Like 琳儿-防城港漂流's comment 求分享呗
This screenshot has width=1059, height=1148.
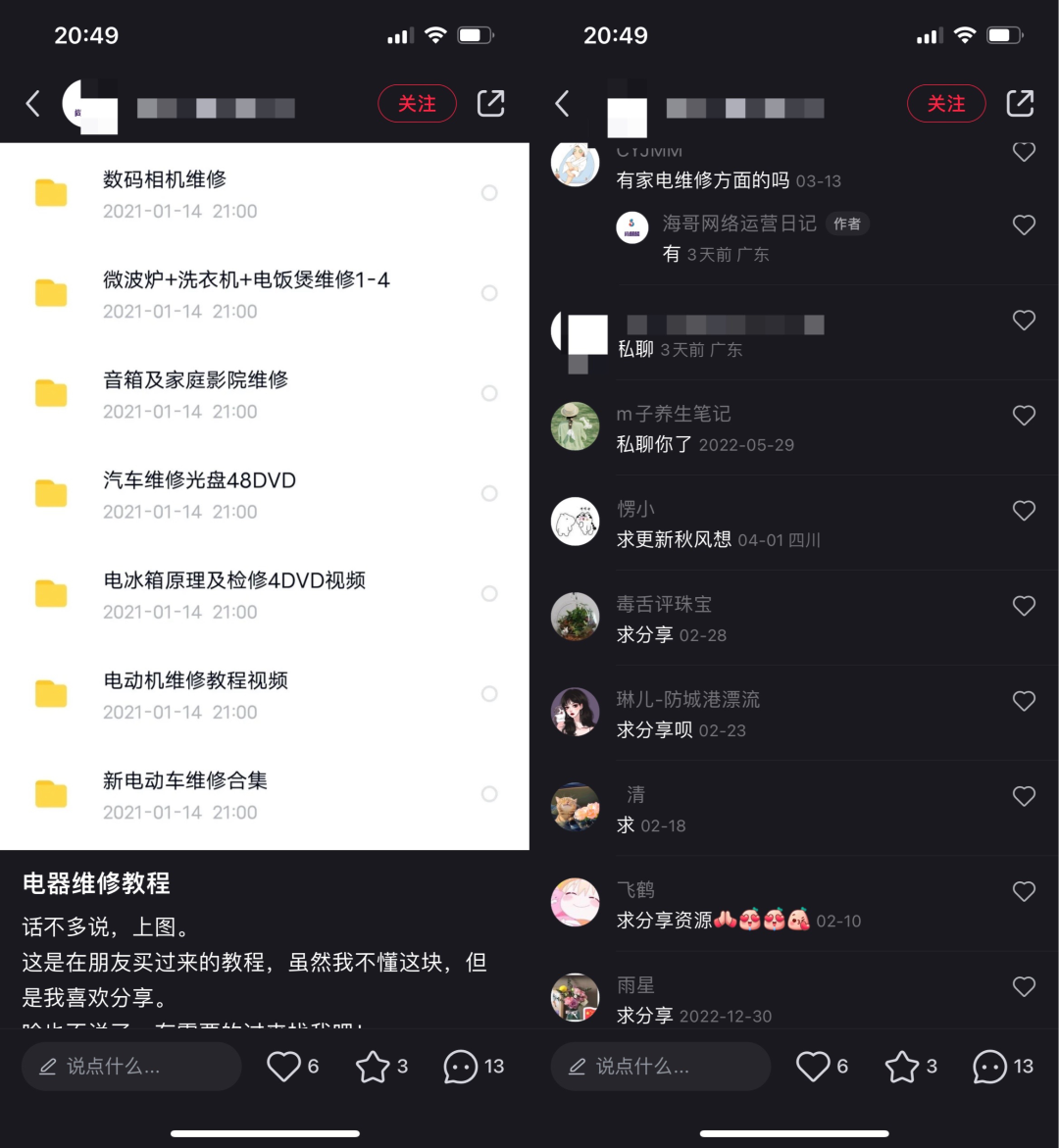tap(1024, 701)
